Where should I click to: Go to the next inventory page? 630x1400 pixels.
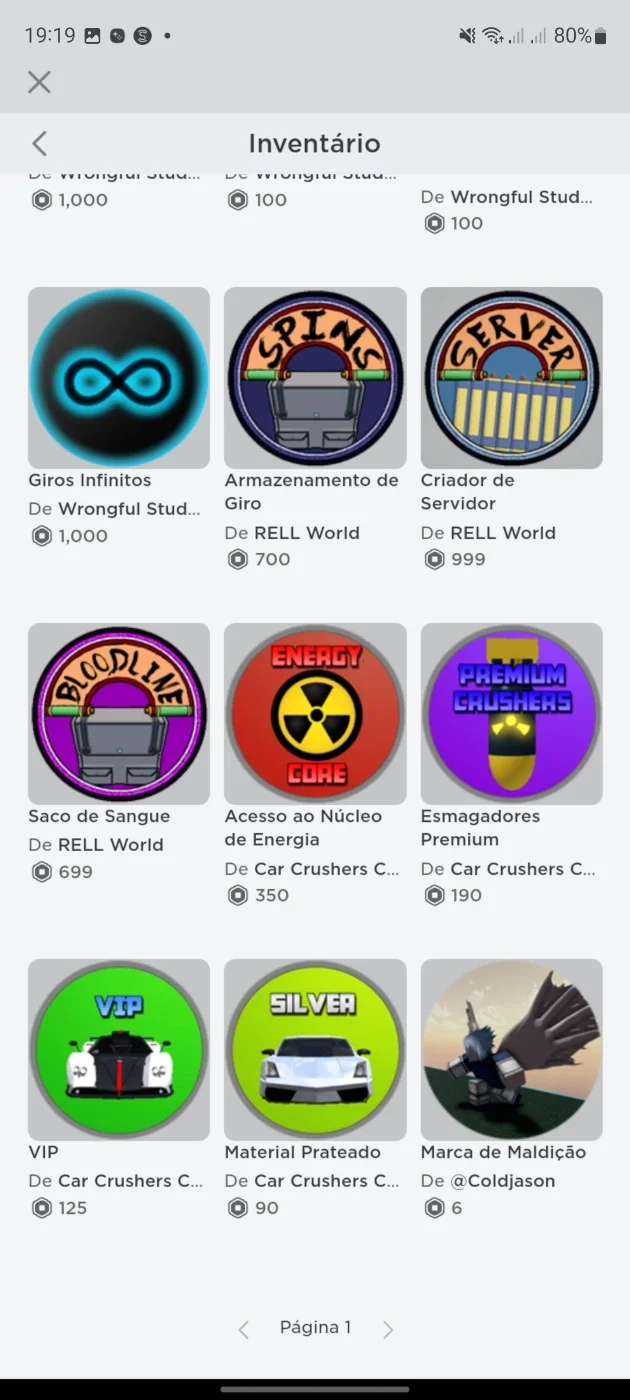(x=388, y=1329)
